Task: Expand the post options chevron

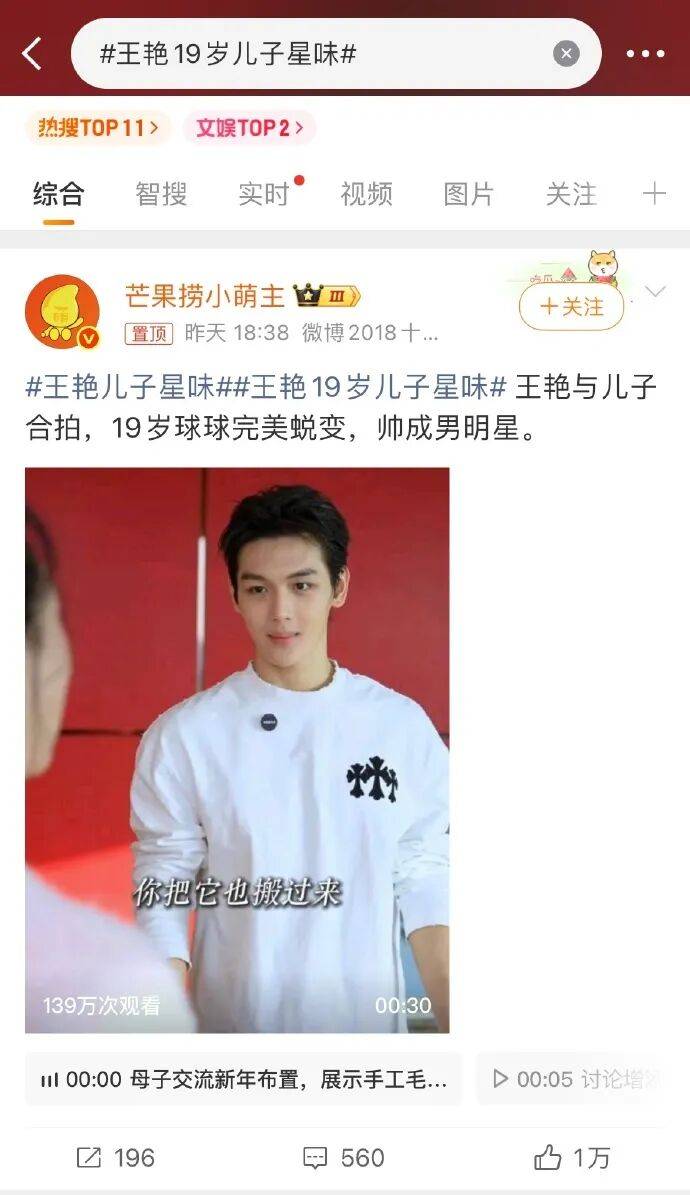Action: tap(655, 292)
